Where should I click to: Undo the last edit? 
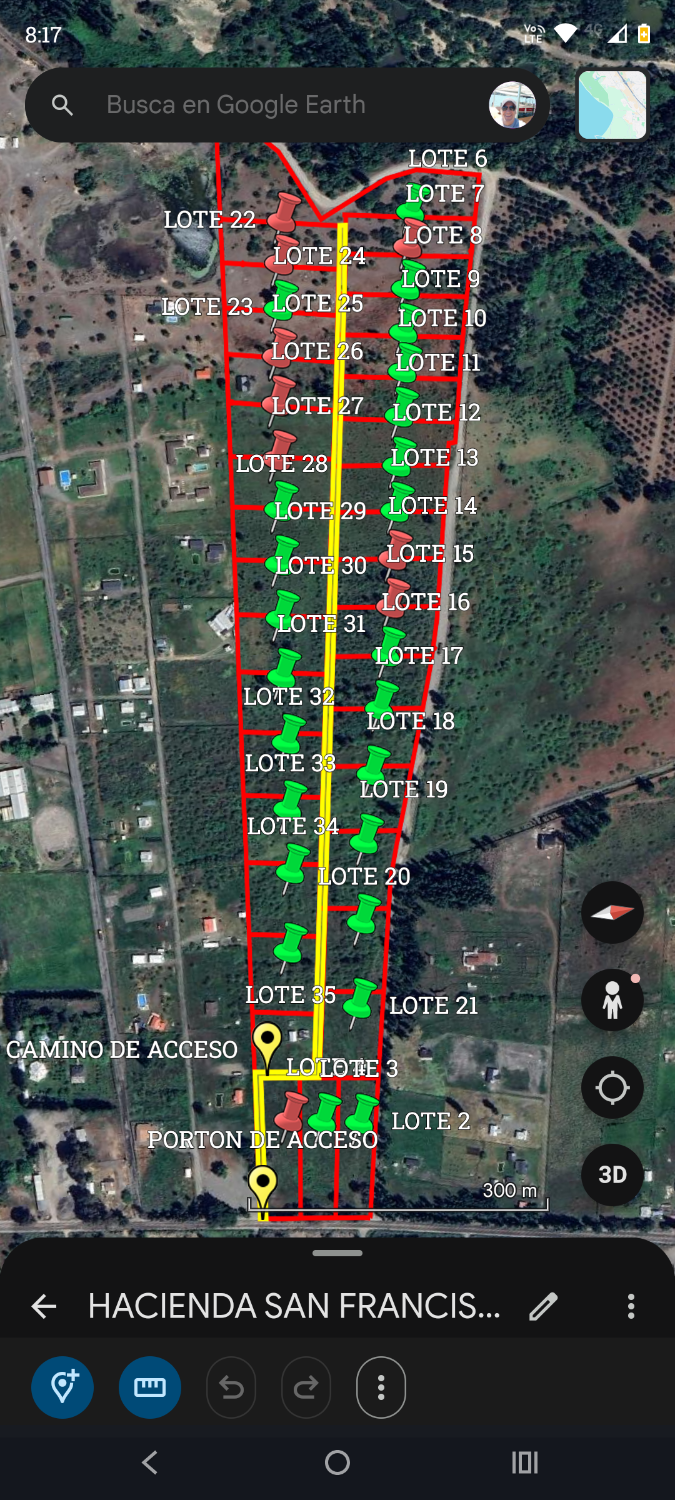[231, 1387]
